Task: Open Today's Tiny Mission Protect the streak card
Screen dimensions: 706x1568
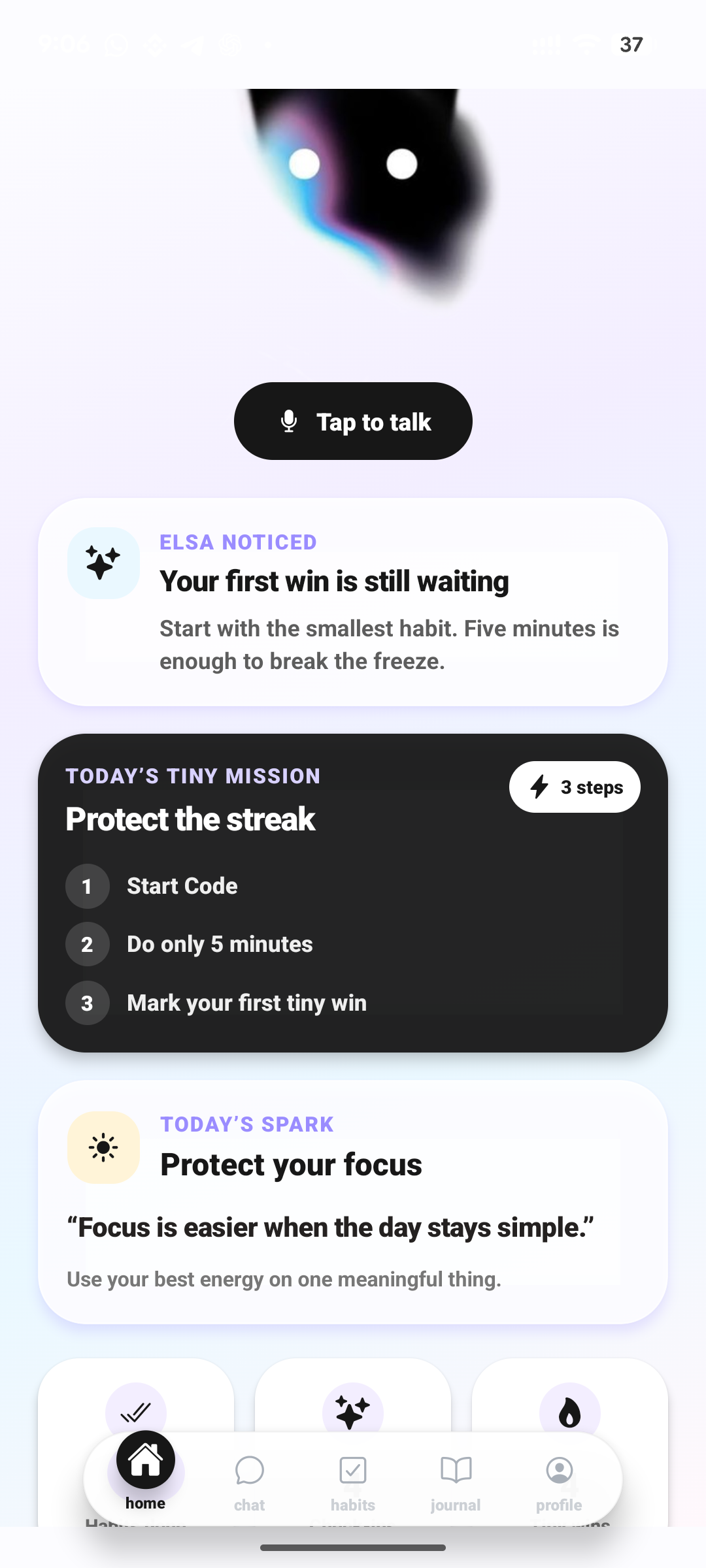Action: (x=353, y=892)
